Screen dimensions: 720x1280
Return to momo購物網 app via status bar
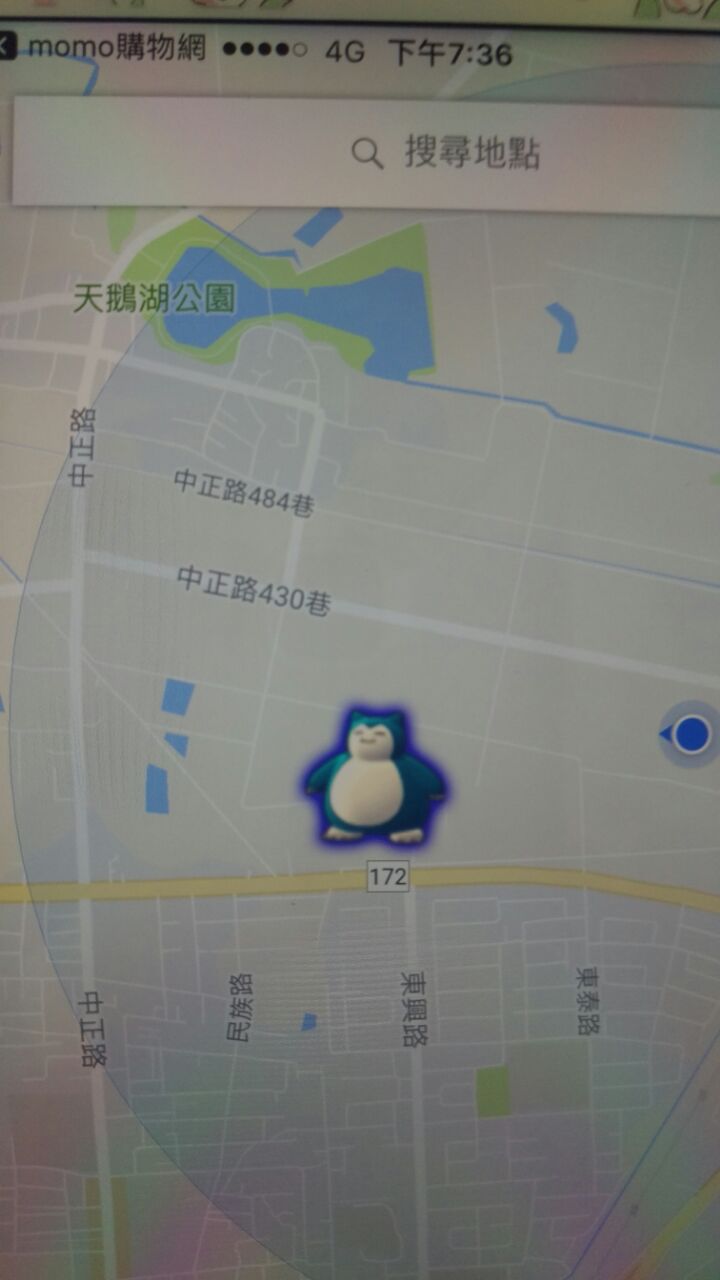click(100, 47)
